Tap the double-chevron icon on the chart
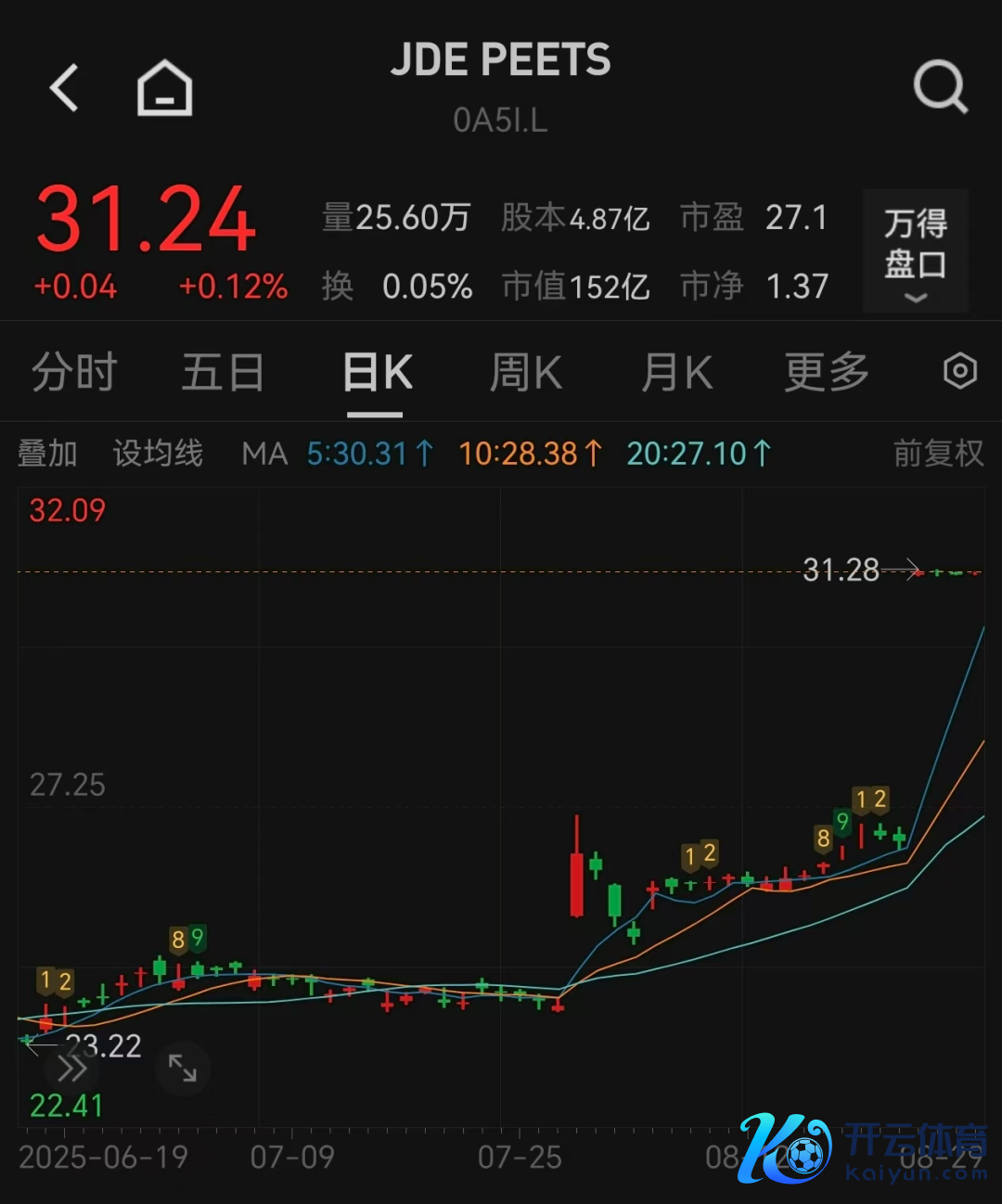Image resolution: width=1002 pixels, height=1204 pixels. coord(71,1070)
